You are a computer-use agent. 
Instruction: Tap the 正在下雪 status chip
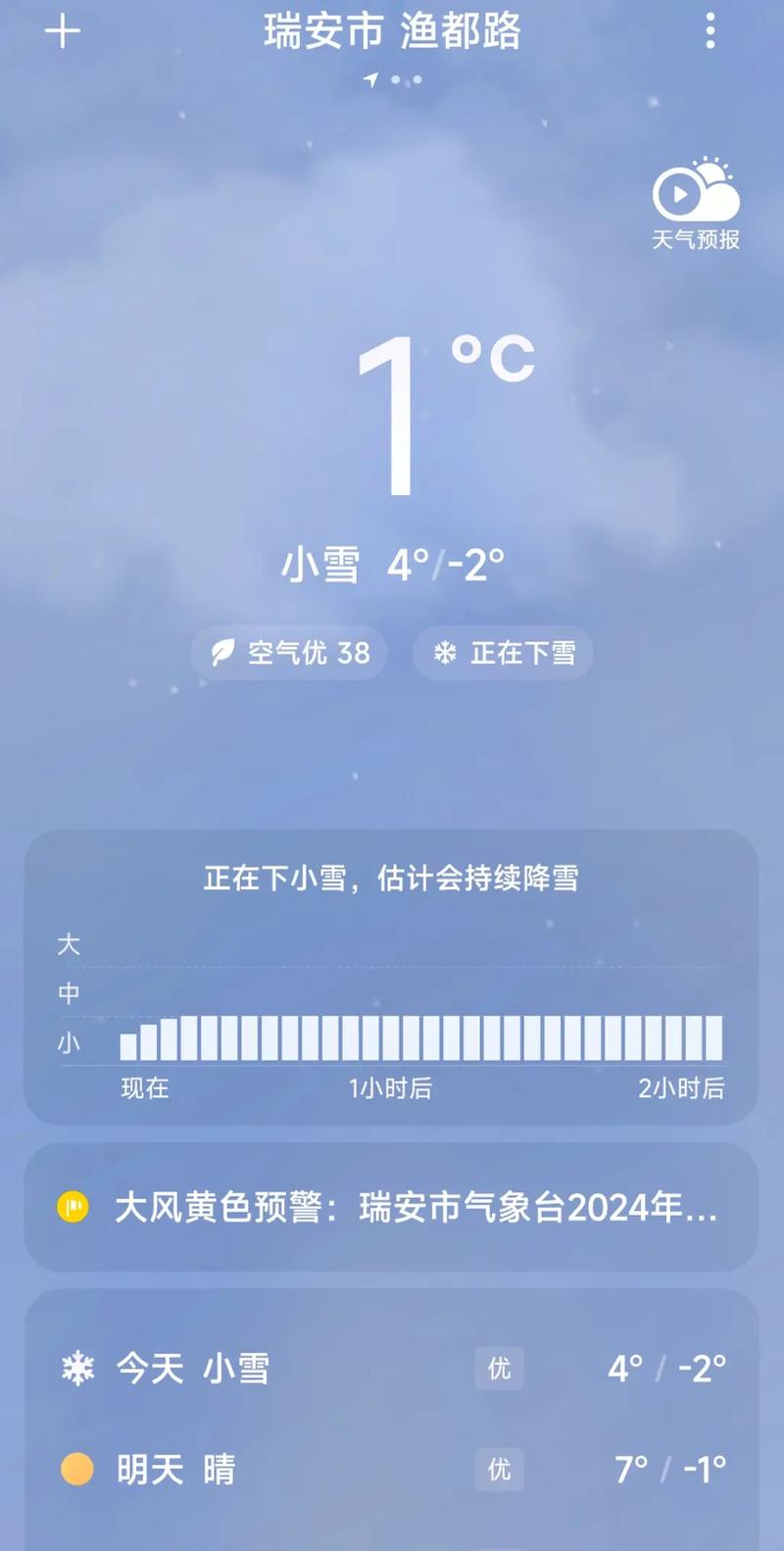click(x=502, y=652)
